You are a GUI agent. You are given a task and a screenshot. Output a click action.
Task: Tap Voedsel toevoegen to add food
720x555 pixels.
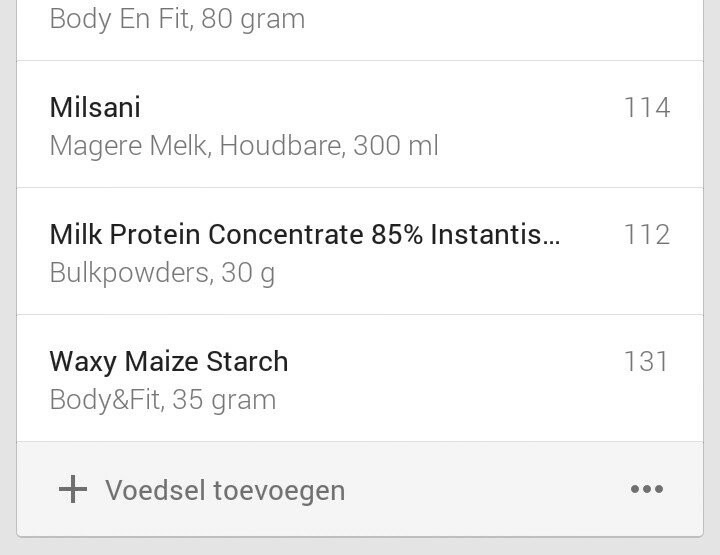coord(203,490)
